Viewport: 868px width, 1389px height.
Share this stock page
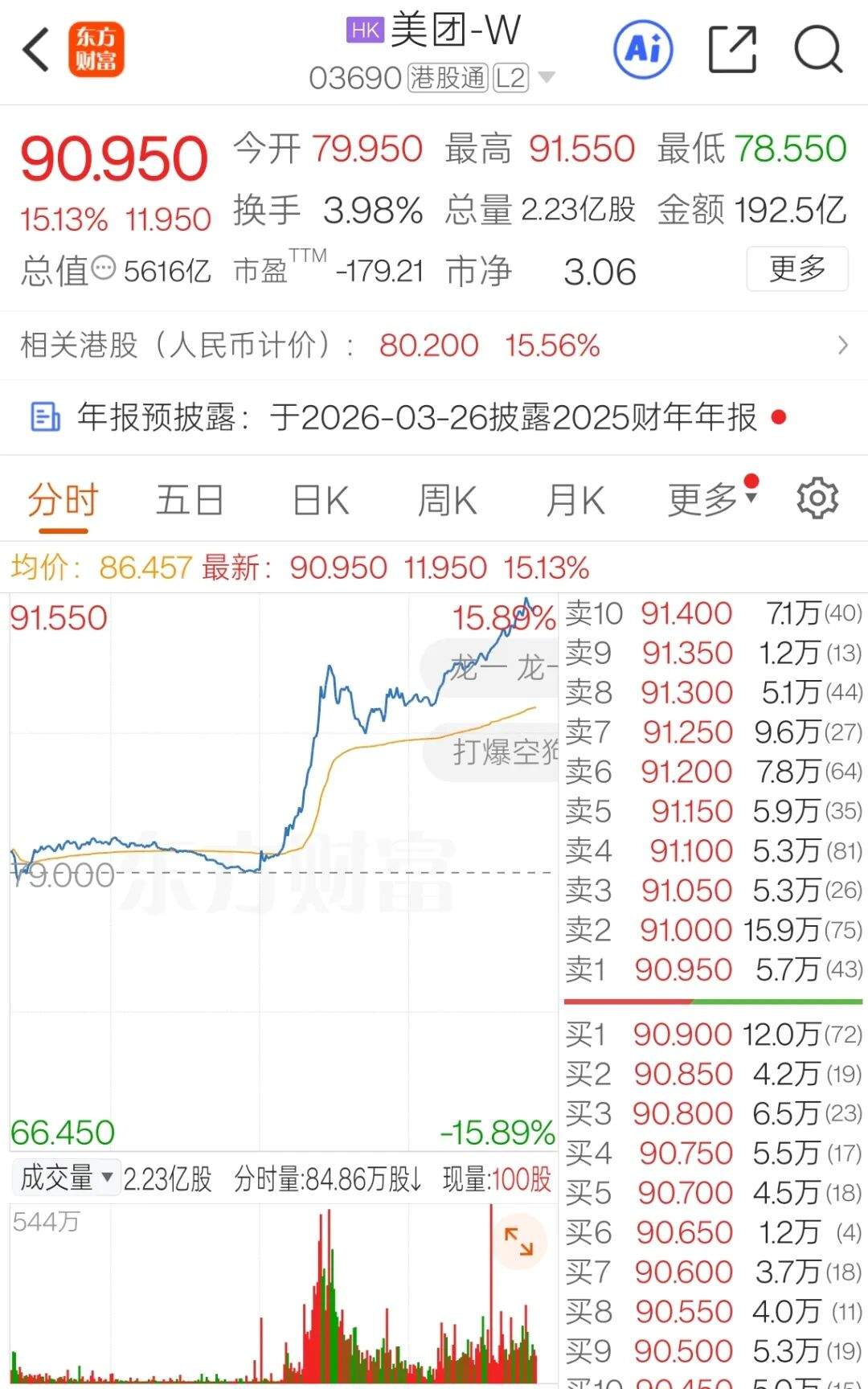tap(732, 50)
